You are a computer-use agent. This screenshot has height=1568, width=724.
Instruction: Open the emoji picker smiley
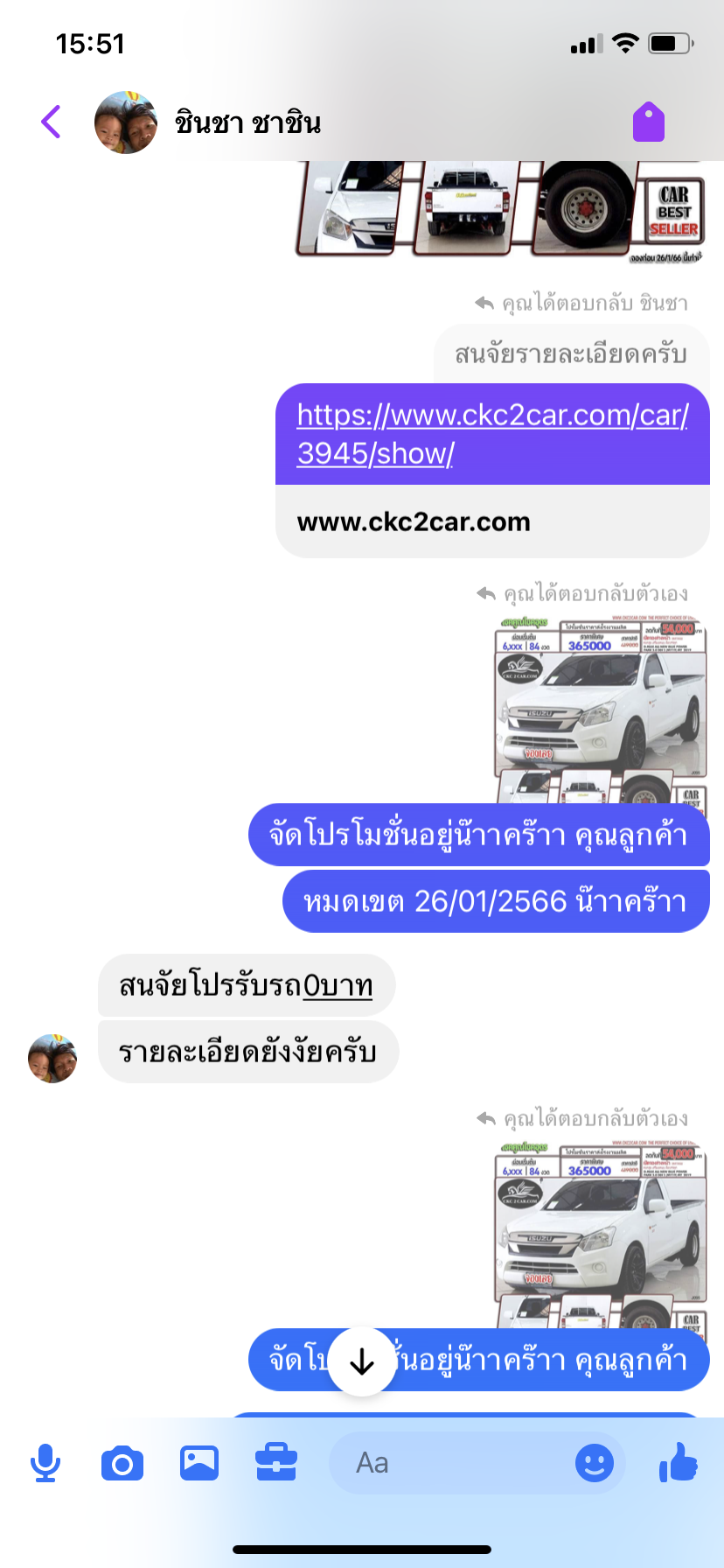tap(595, 1463)
